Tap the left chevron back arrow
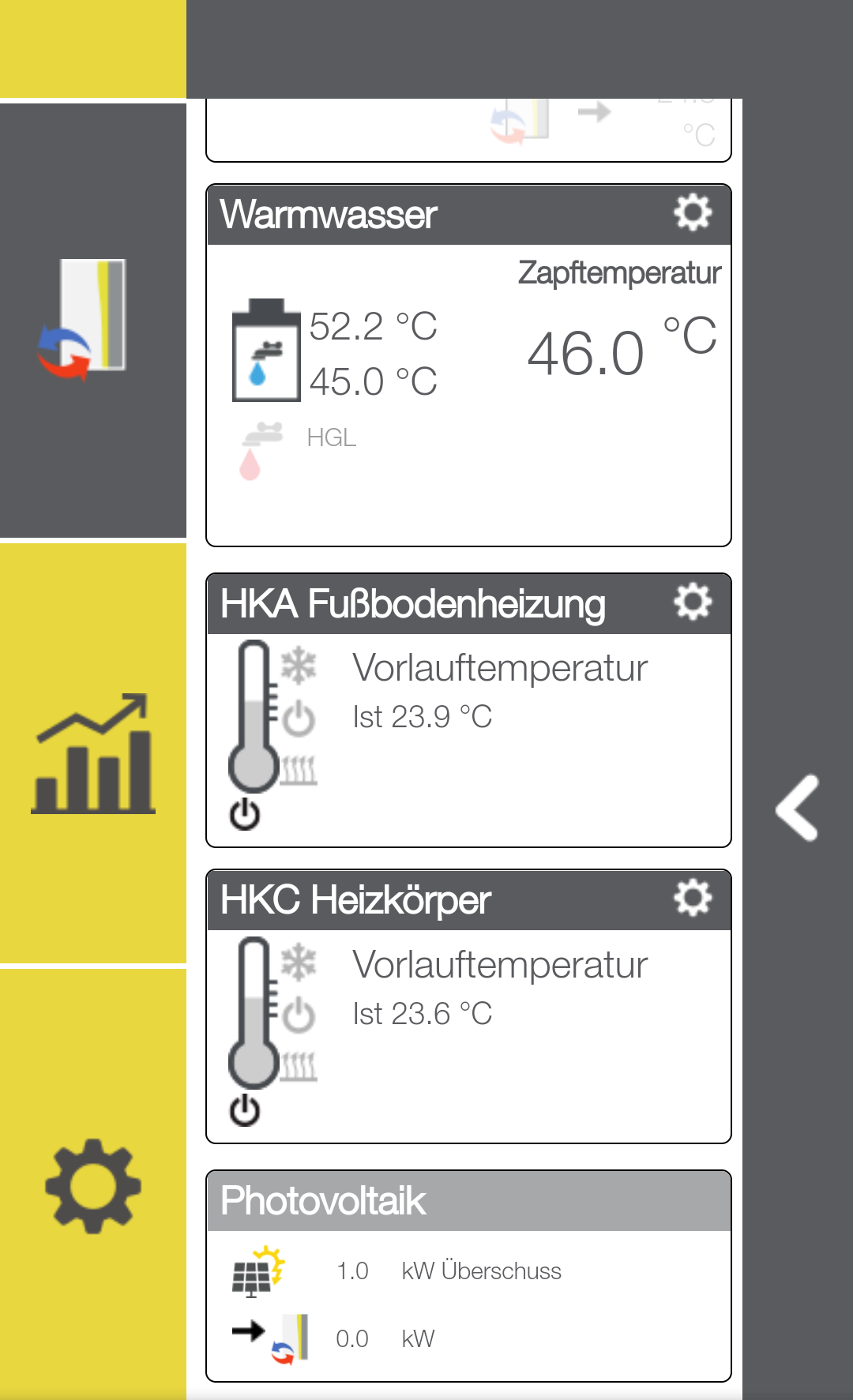The width and height of the screenshot is (853, 1400). click(797, 808)
